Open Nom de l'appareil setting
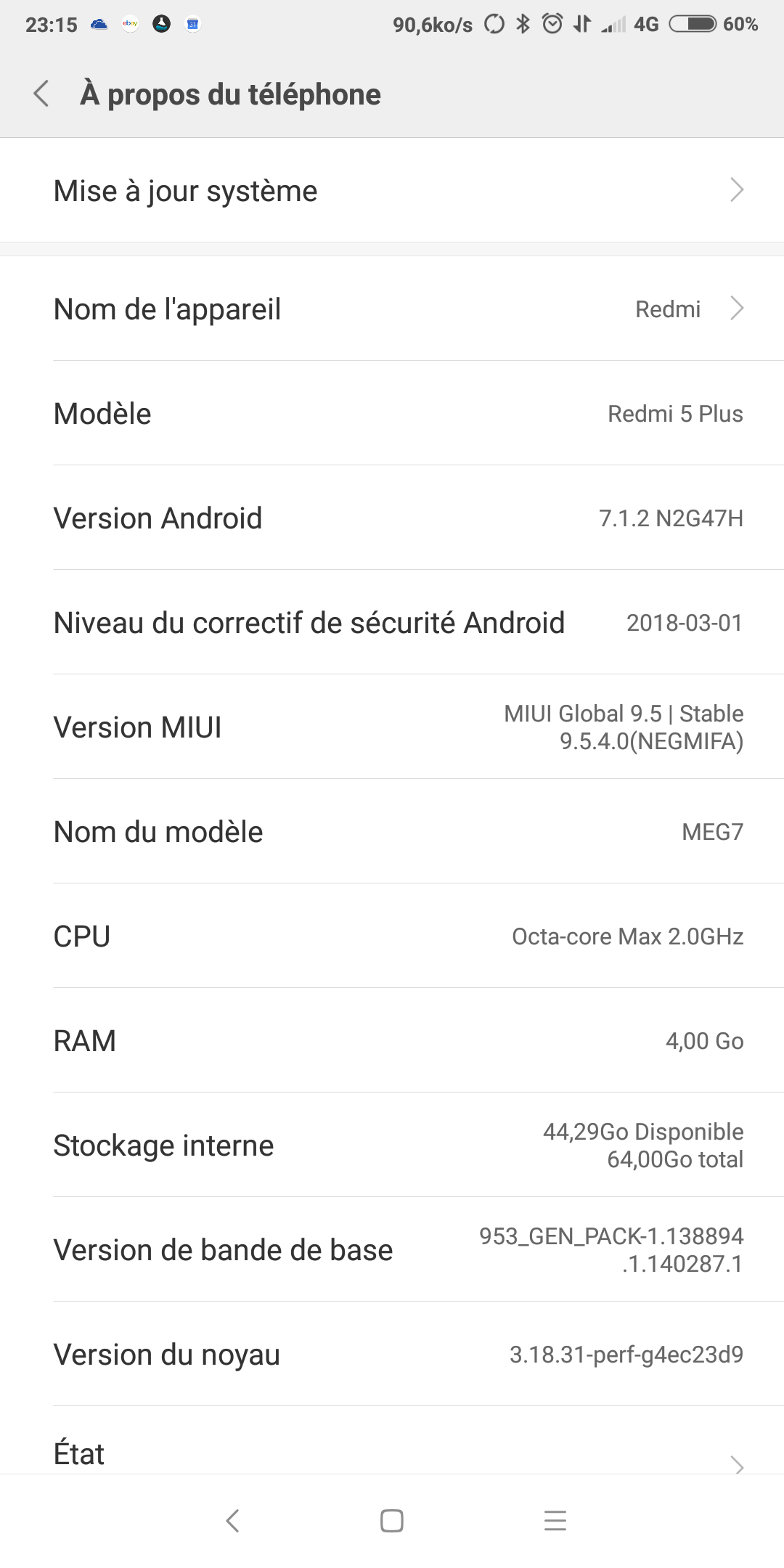784x1568 pixels. (x=392, y=309)
